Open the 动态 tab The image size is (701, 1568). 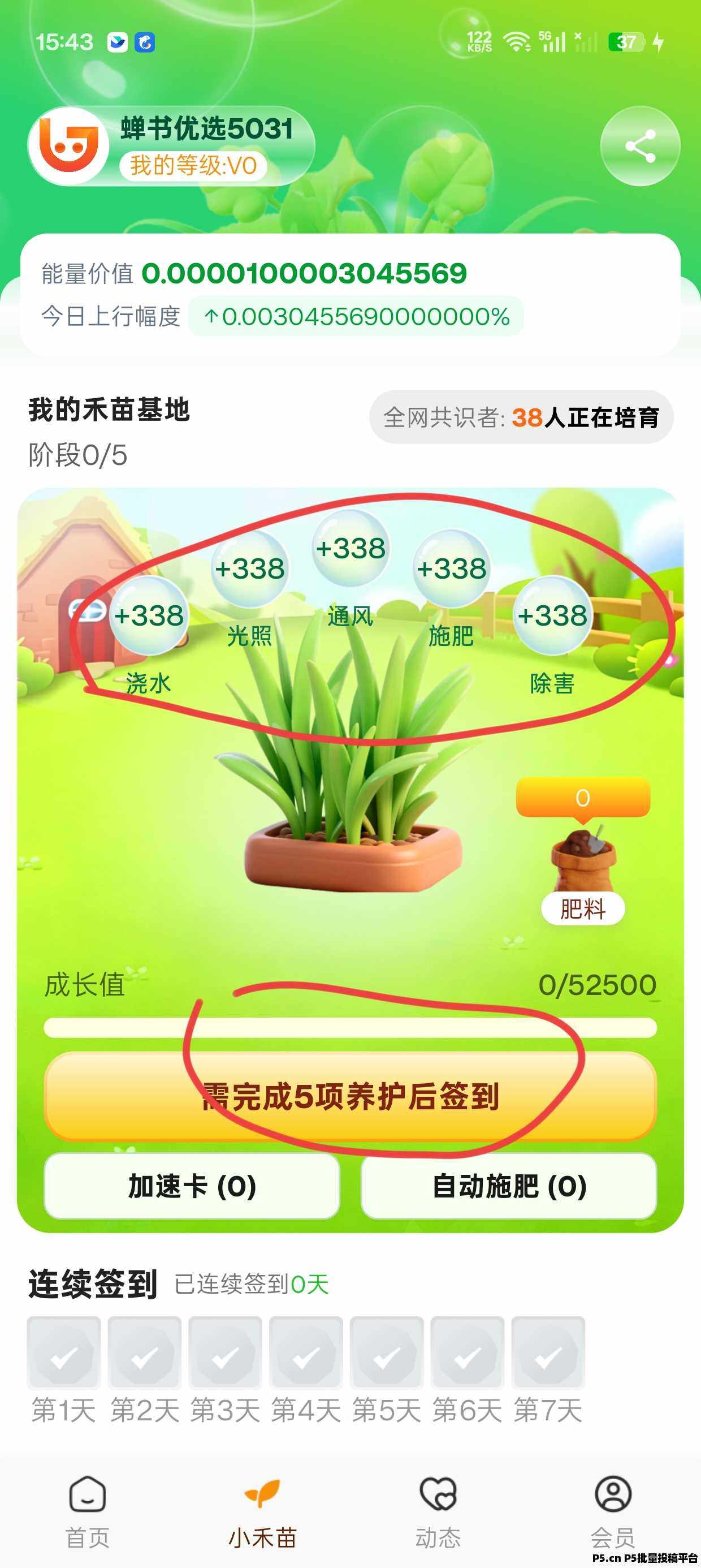tap(438, 1510)
